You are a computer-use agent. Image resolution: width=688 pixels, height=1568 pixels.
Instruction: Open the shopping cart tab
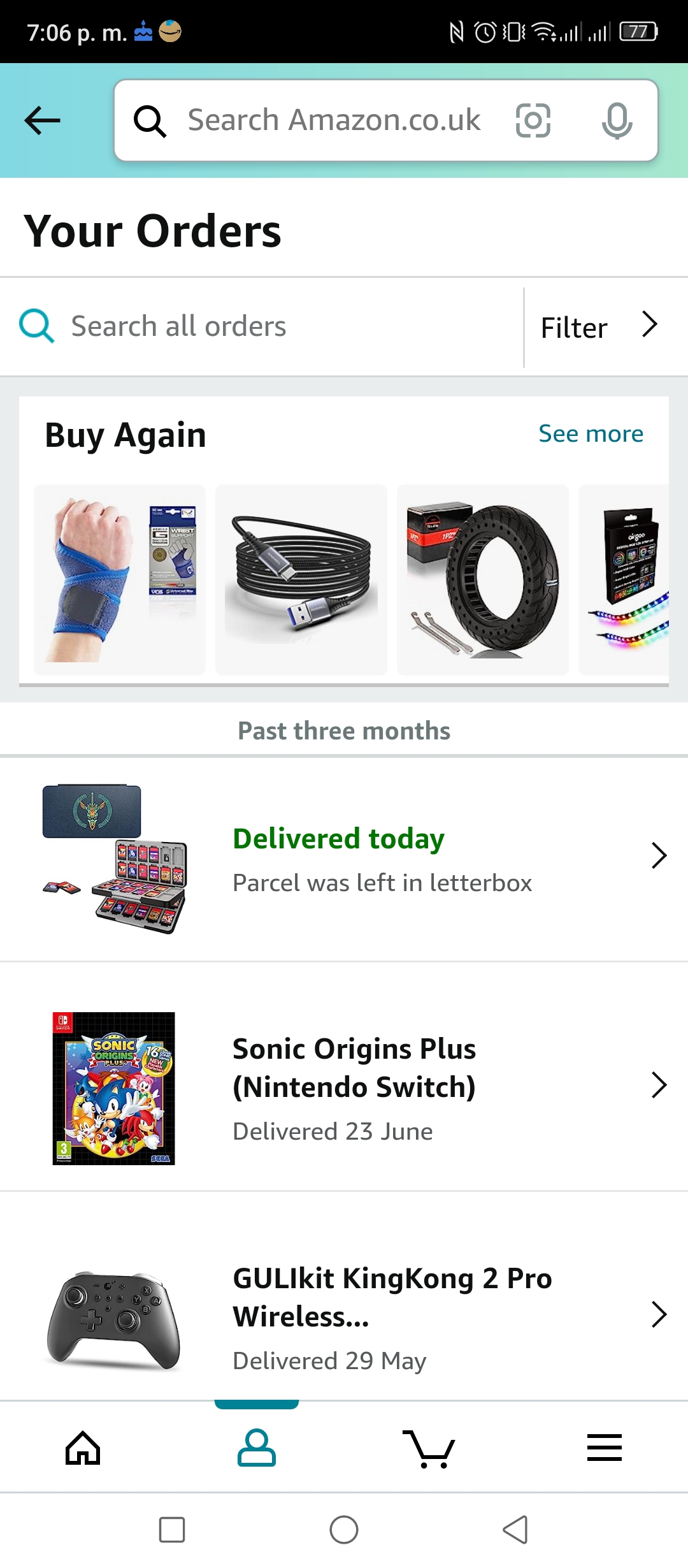coord(429,1448)
